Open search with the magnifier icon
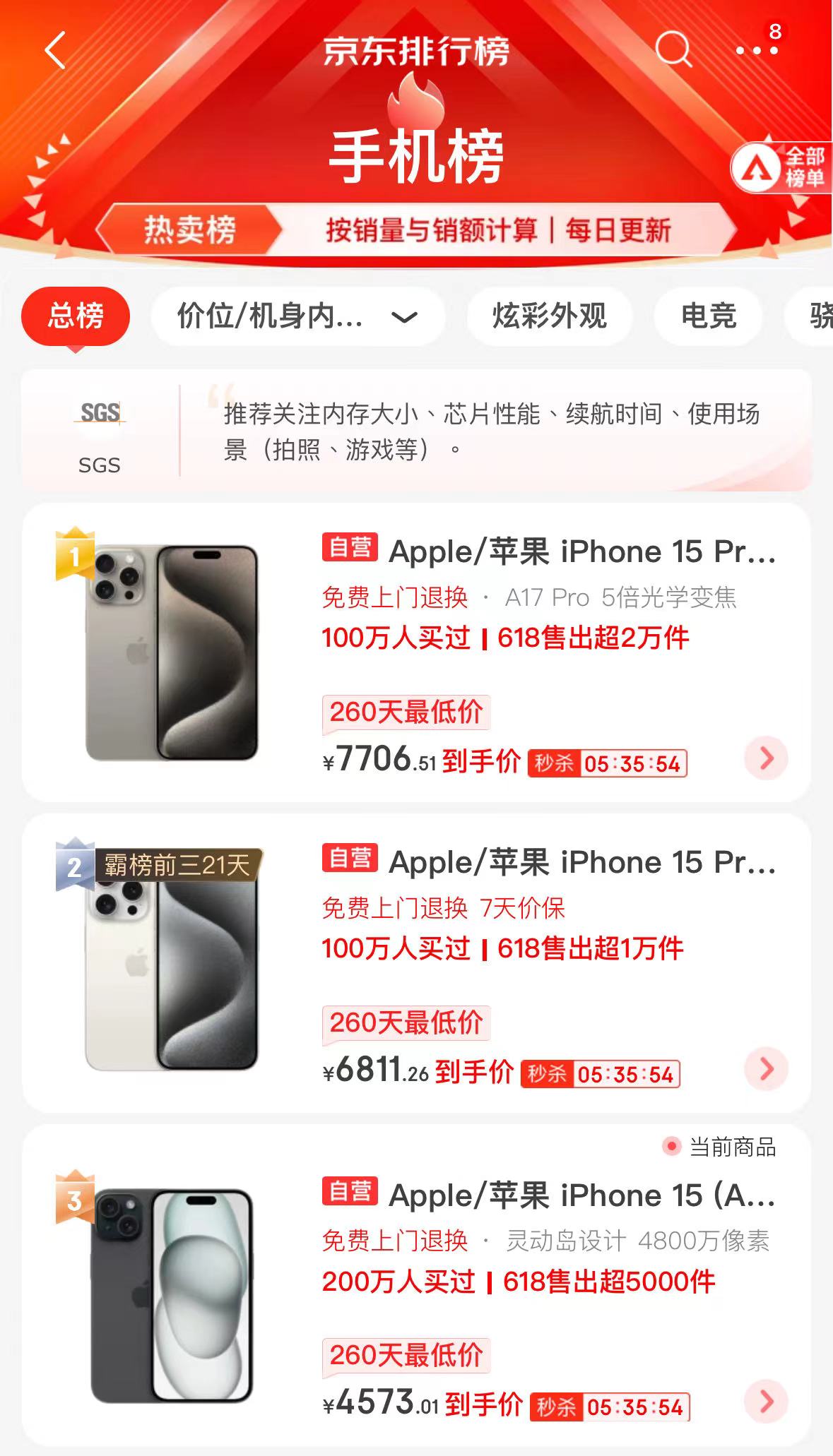 pyautogui.click(x=673, y=49)
